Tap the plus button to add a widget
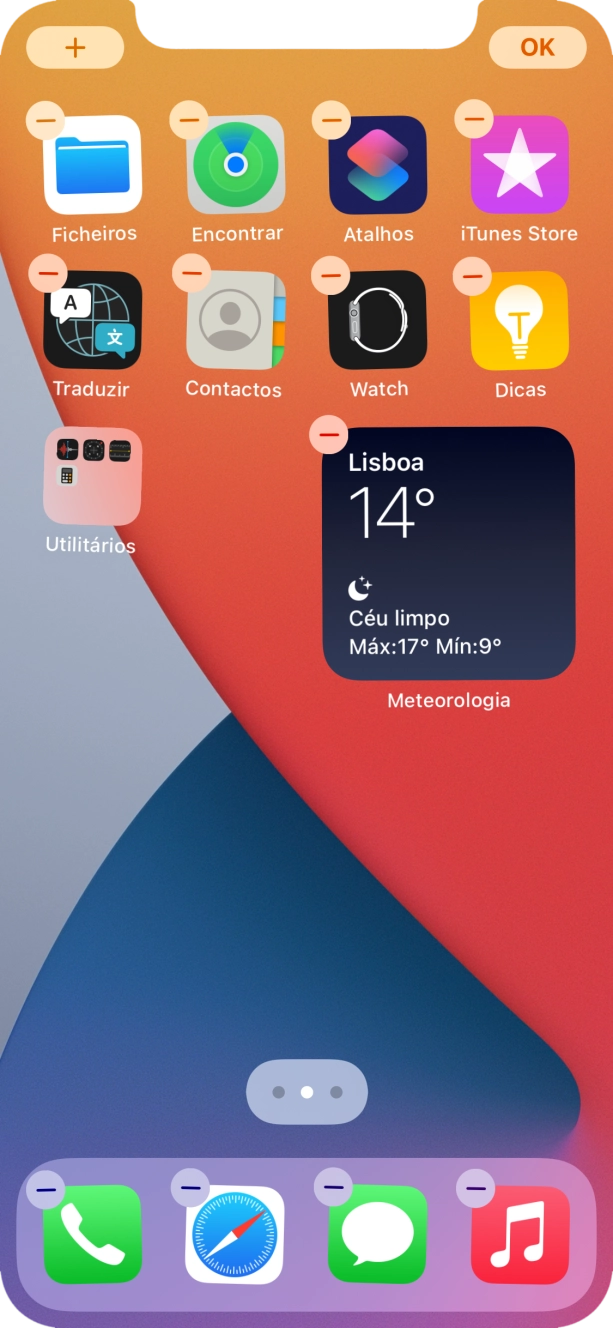 75,47
